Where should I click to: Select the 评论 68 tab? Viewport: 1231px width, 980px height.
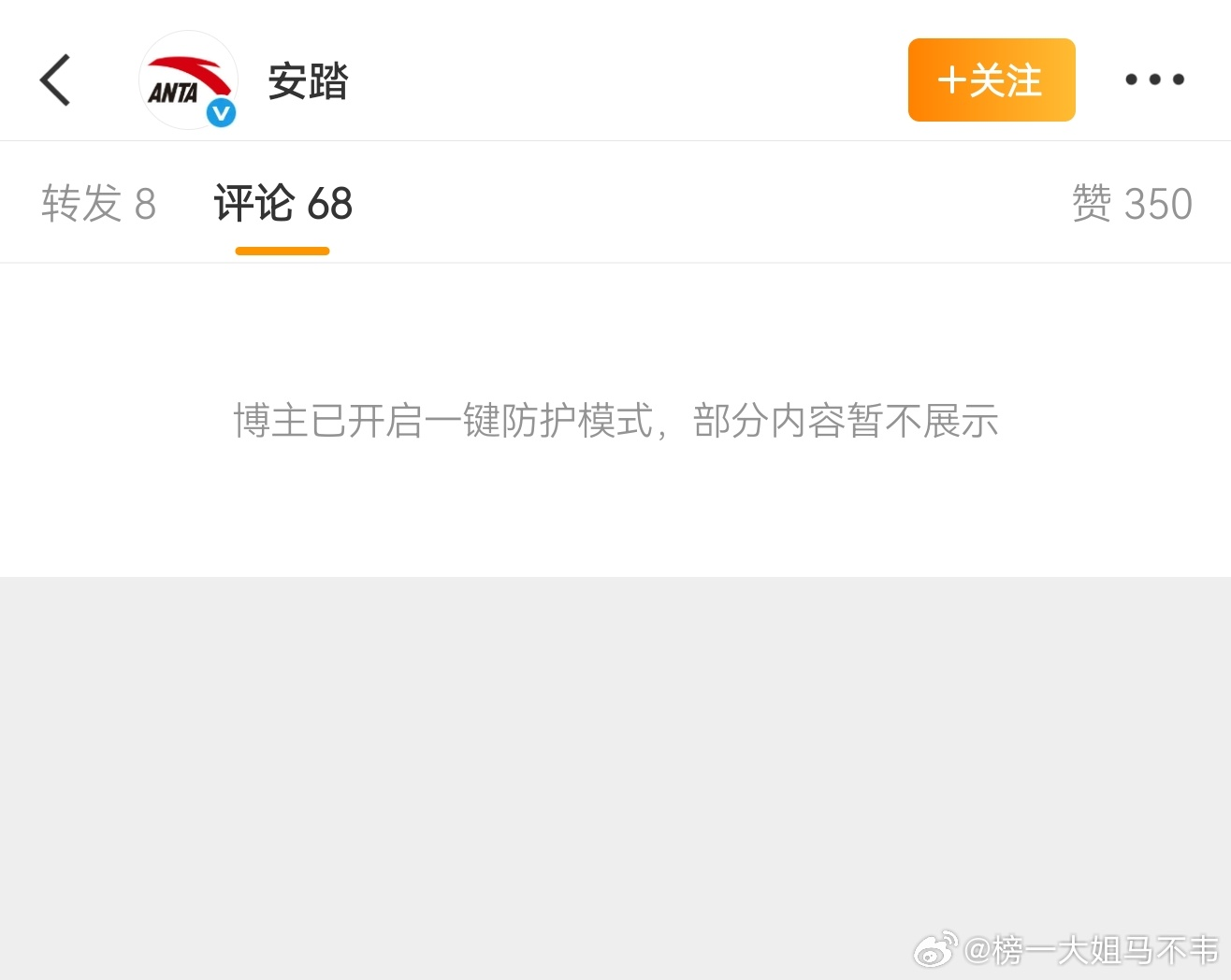[x=282, y=204]
